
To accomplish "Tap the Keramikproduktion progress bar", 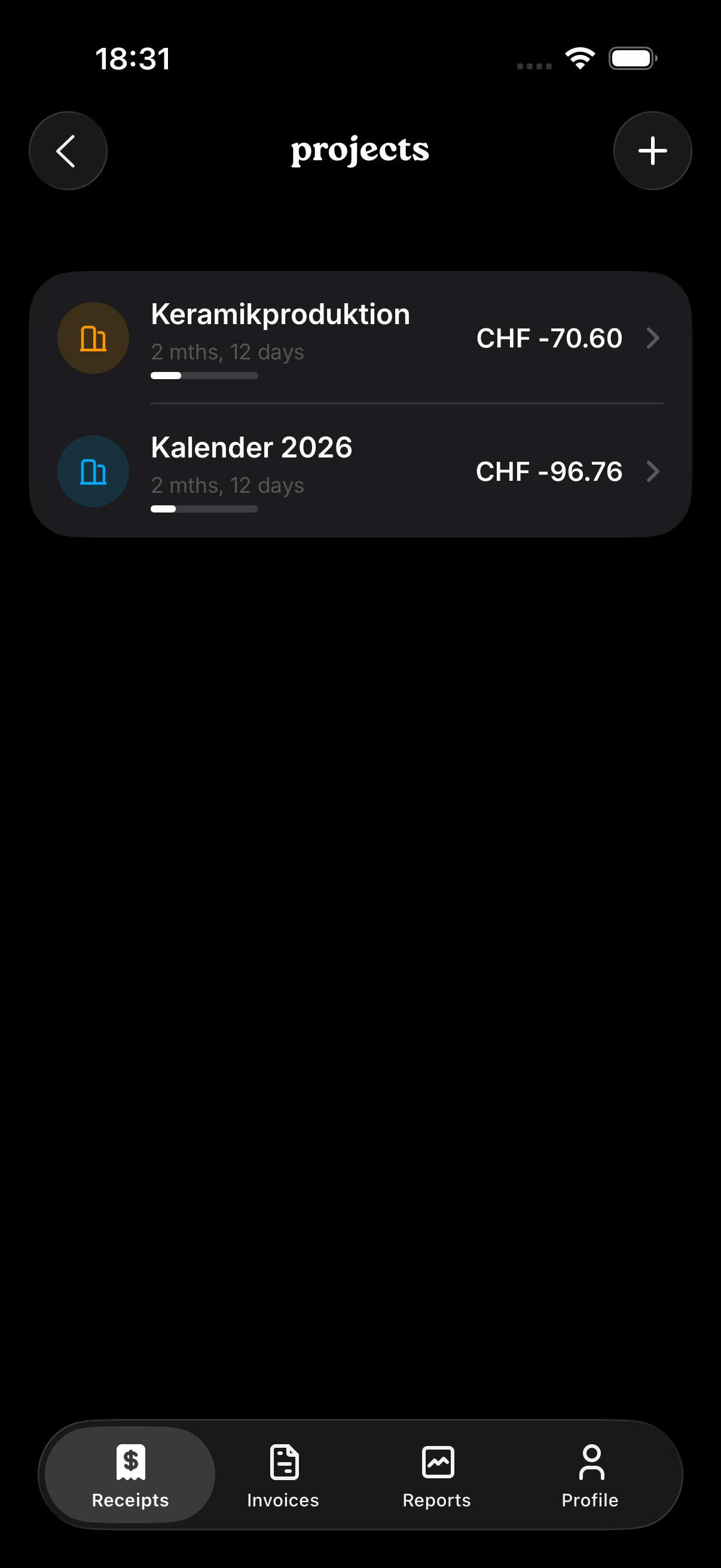I will coord(204,376).
